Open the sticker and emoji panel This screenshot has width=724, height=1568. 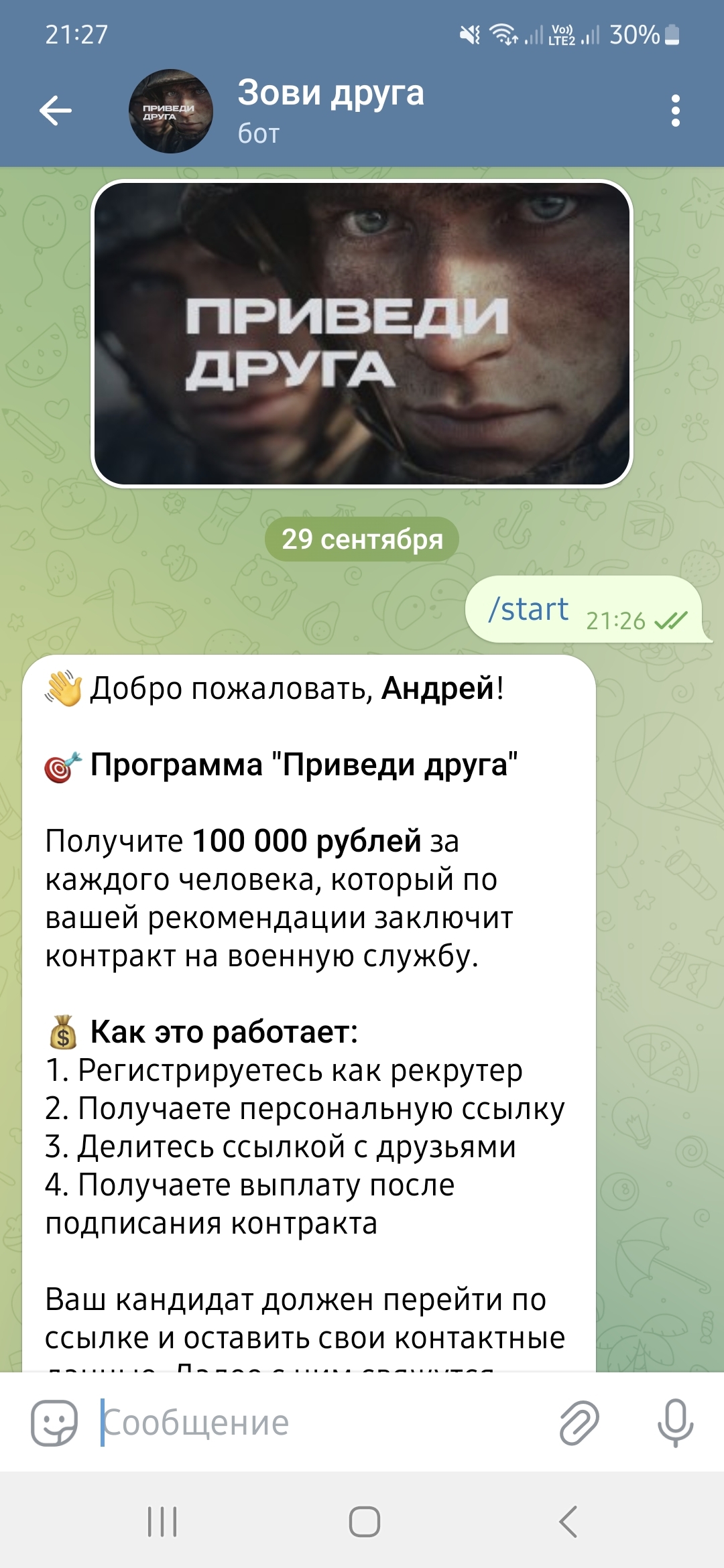(x=54, y=1423)
